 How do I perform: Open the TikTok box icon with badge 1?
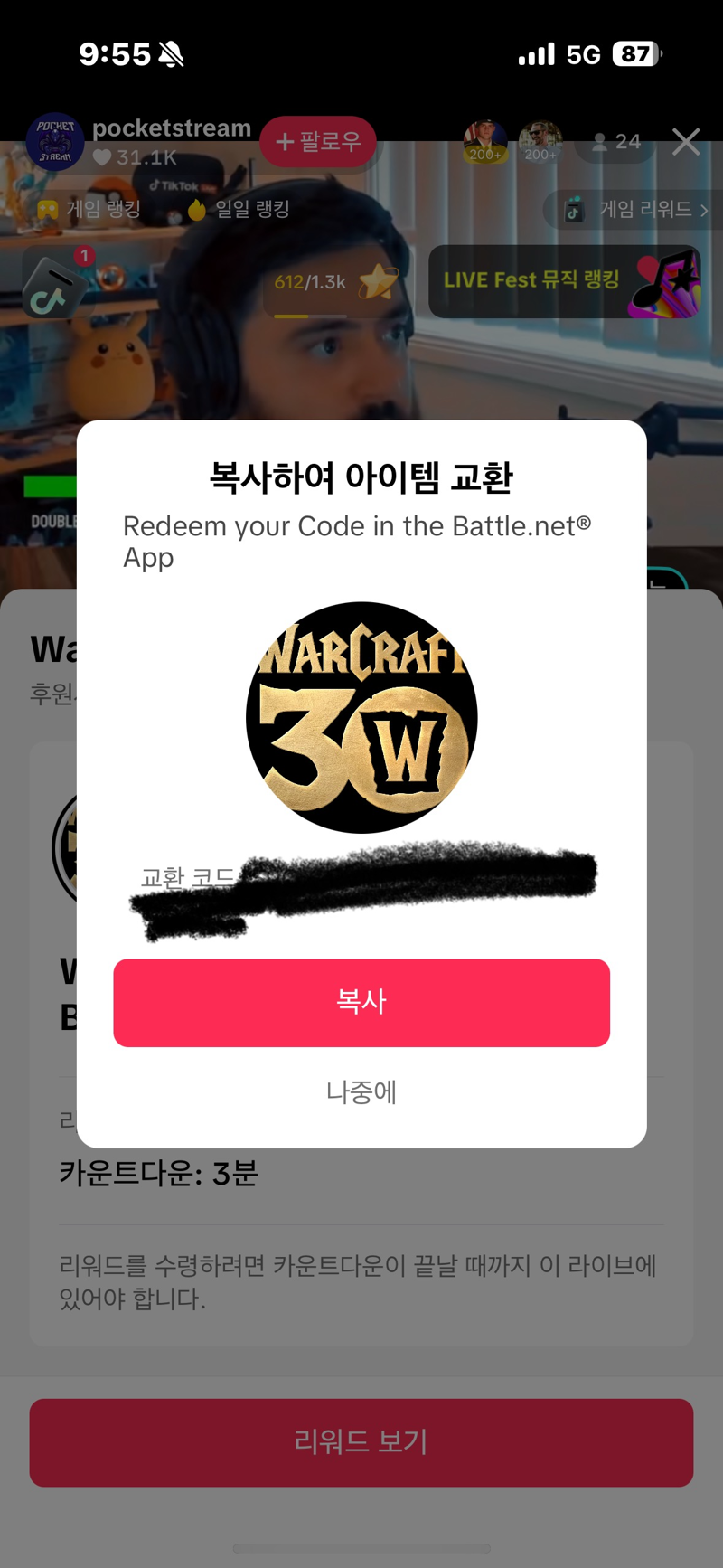(x=56, y=282)
